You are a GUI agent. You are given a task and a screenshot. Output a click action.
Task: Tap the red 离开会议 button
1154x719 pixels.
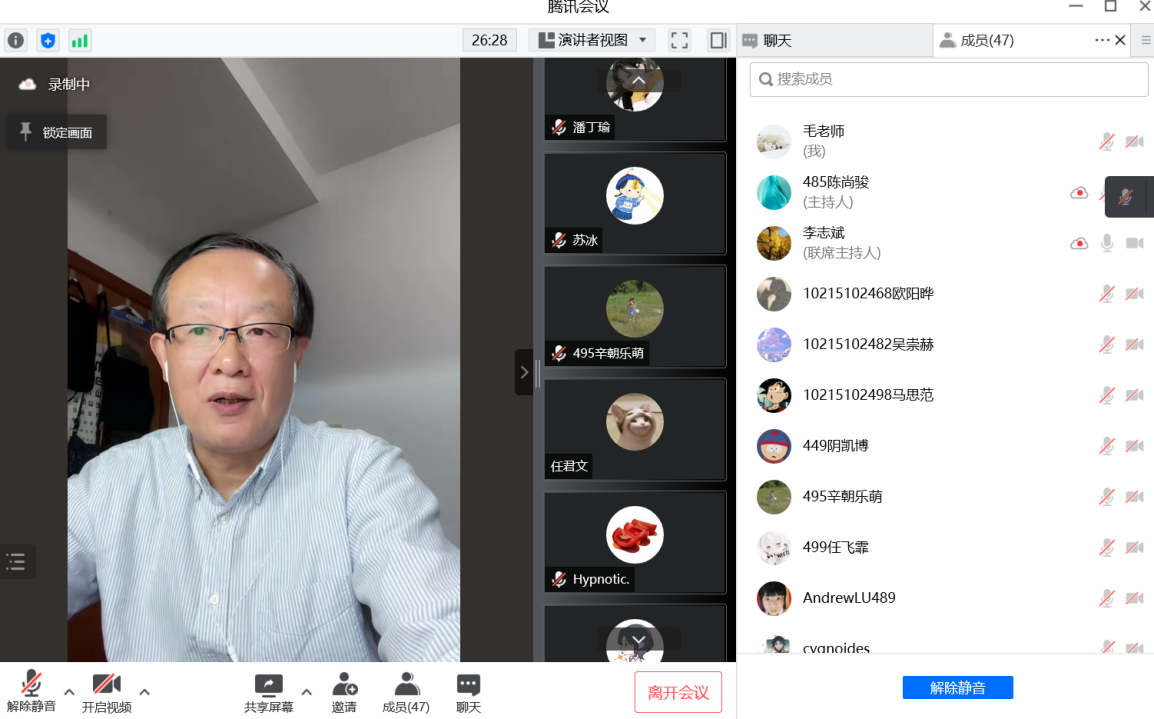tap(678, 692)
